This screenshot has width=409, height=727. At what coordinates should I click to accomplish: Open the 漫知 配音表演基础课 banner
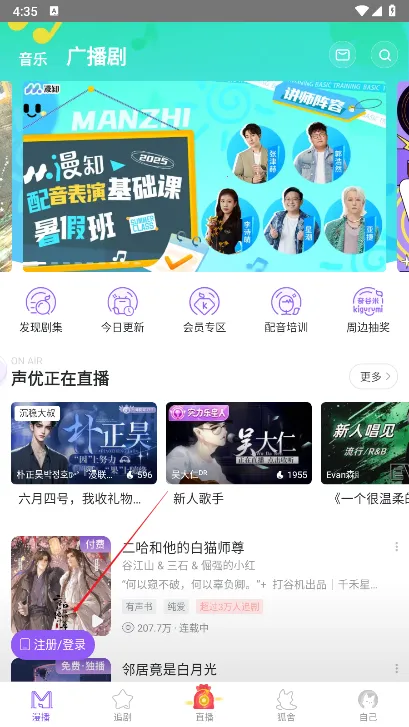204,176
